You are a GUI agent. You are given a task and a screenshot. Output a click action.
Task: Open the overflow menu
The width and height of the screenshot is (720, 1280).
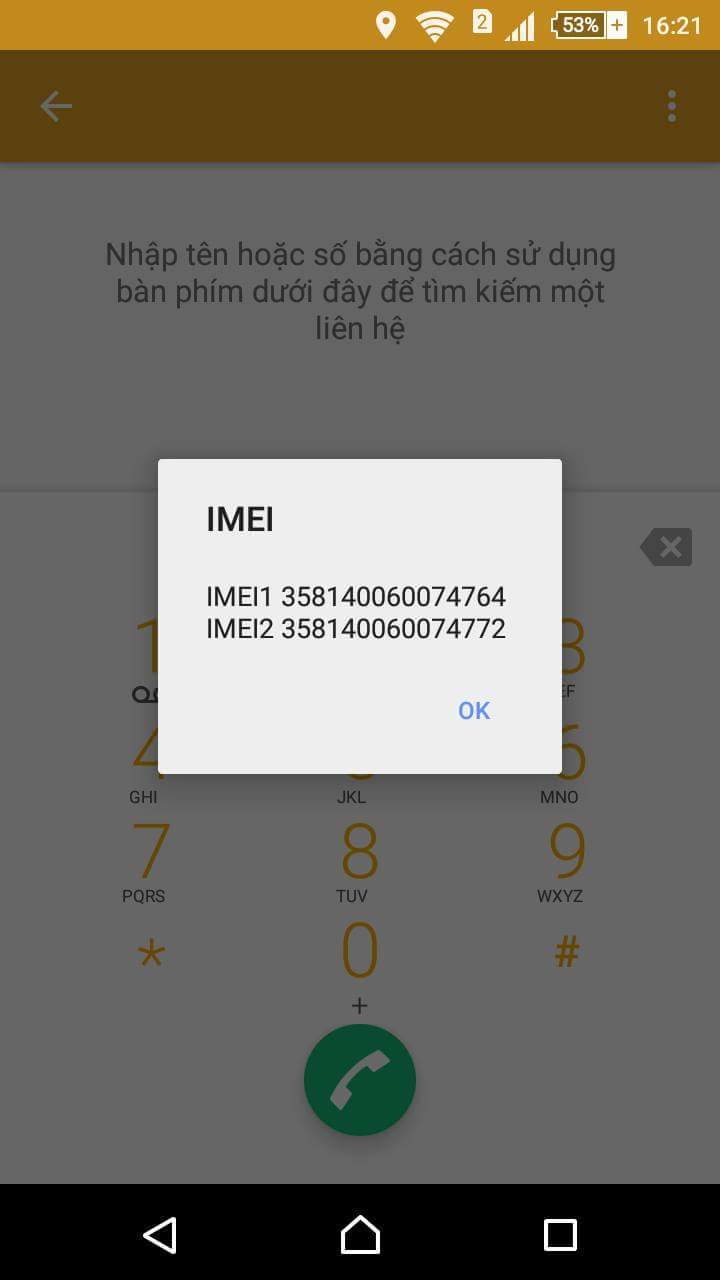coord(671,106)
